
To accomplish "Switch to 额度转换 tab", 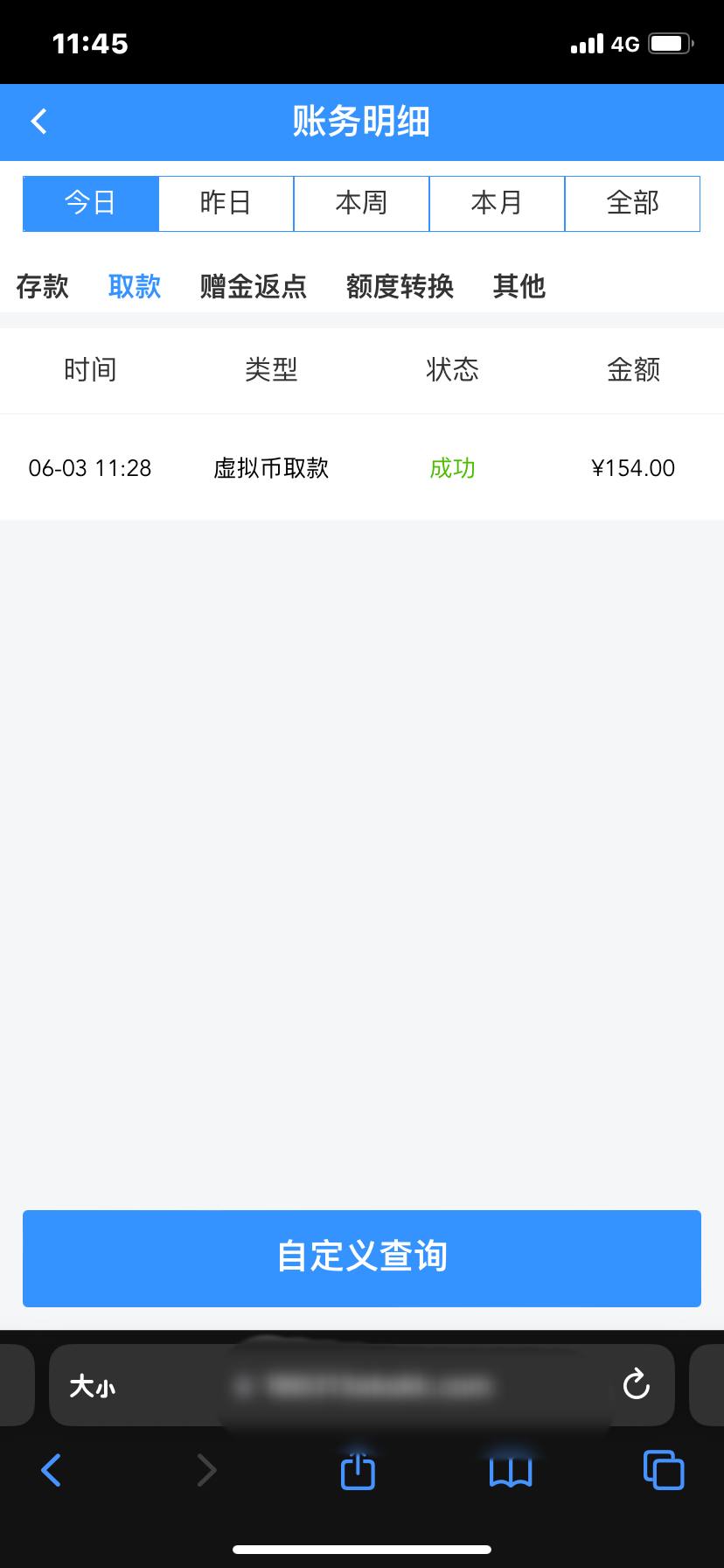I will tap(400, 286).
